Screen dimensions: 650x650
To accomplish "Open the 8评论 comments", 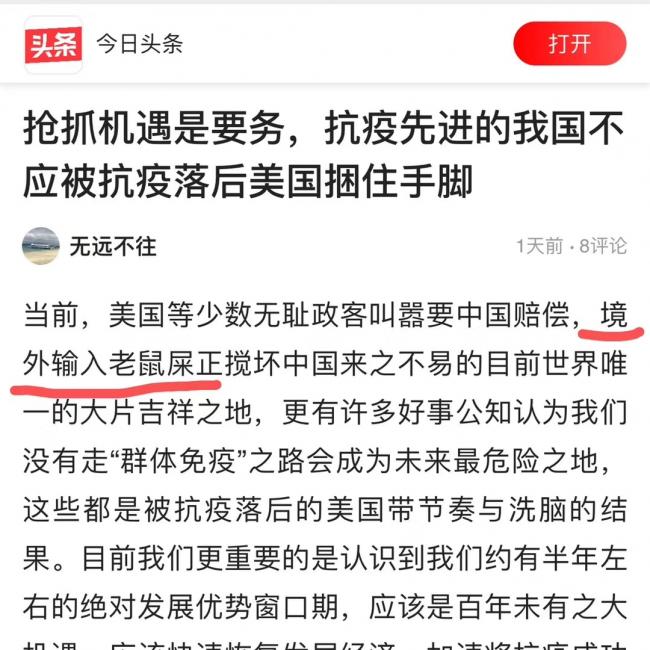I will [x=603, y=246].
